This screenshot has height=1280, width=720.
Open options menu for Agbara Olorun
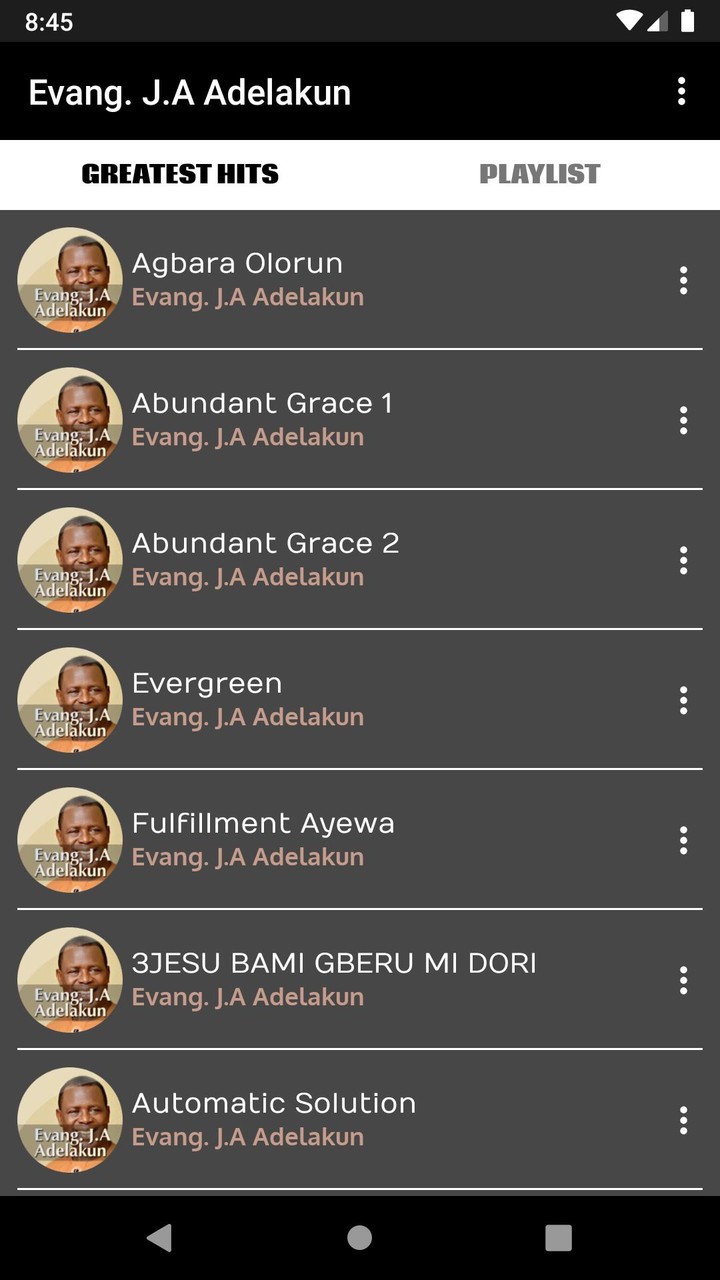[683, 281]
